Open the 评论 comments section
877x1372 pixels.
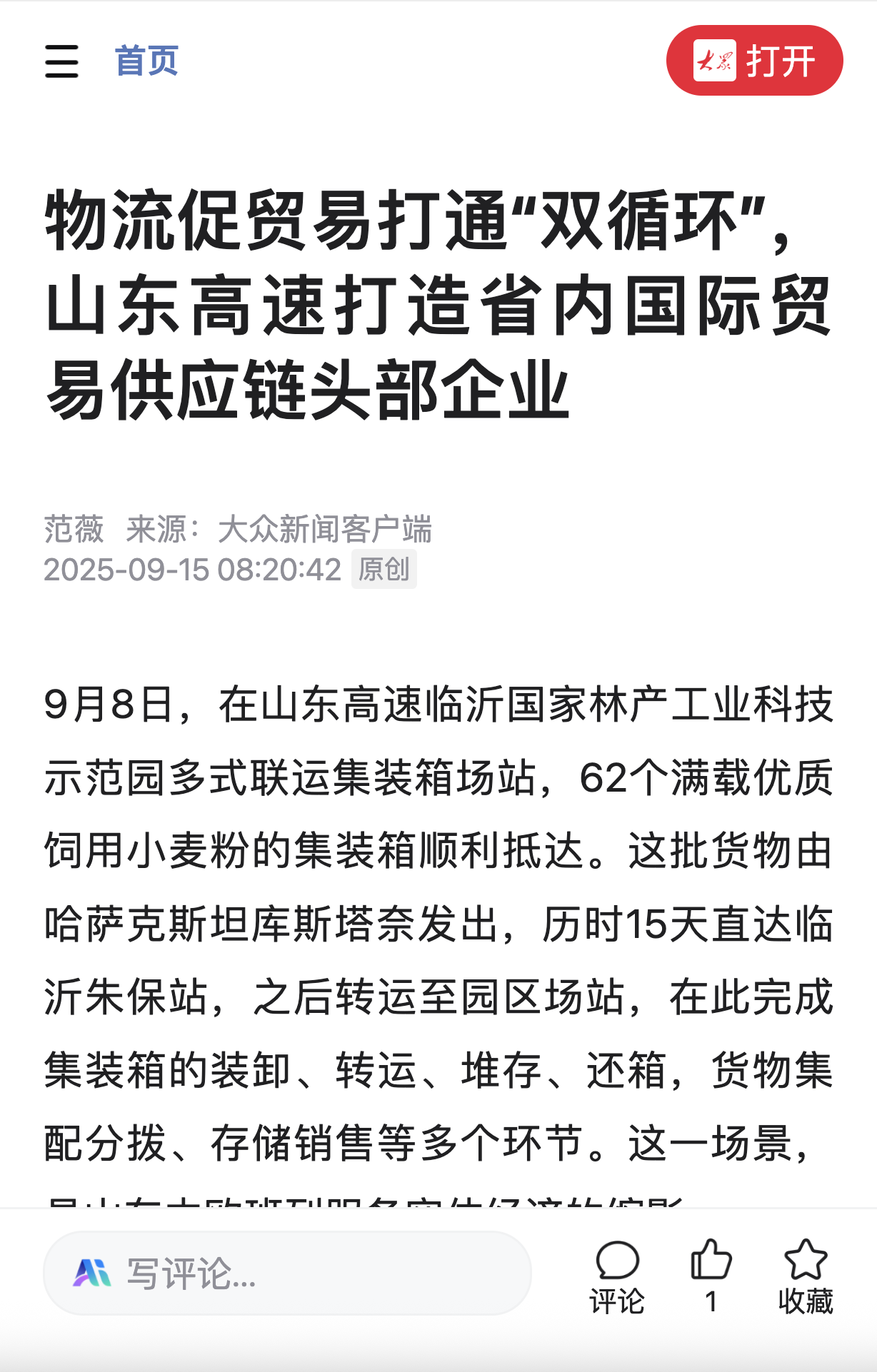pyautogui.click(x=617, y=1276)
